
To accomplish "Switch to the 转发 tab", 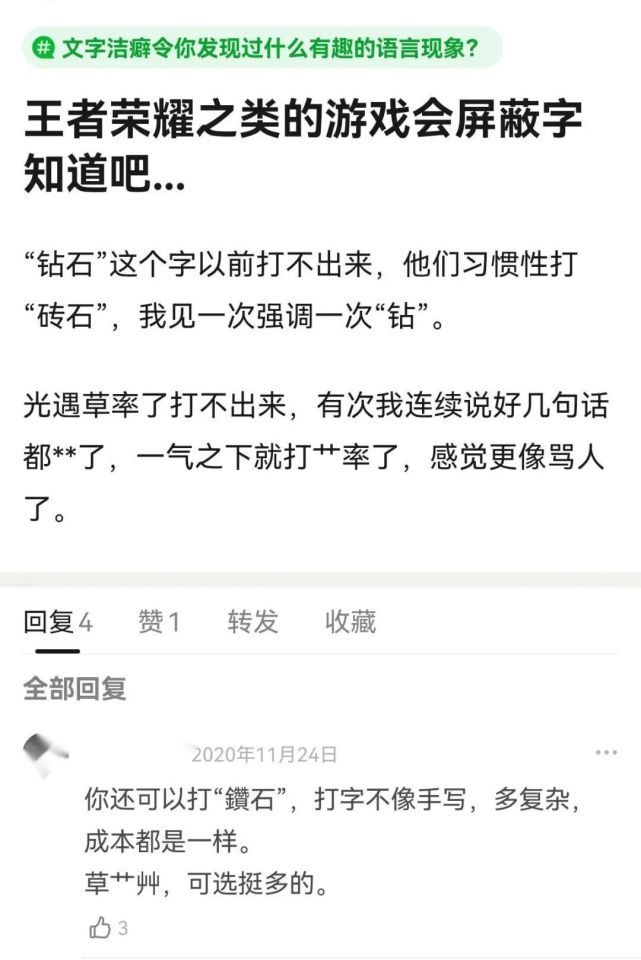I will [252, 622].
